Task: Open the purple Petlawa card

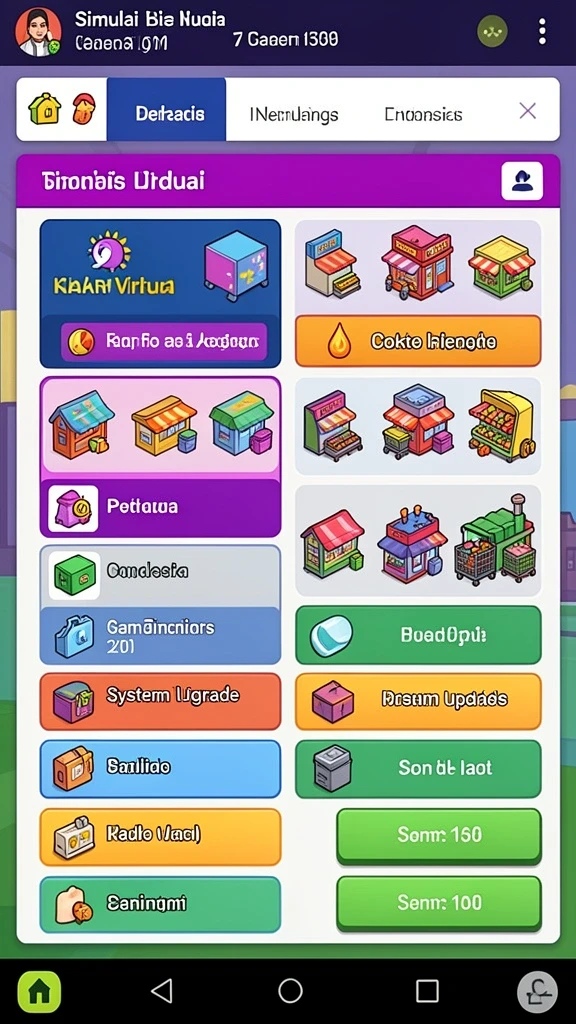Action: (x=161, y=456)
